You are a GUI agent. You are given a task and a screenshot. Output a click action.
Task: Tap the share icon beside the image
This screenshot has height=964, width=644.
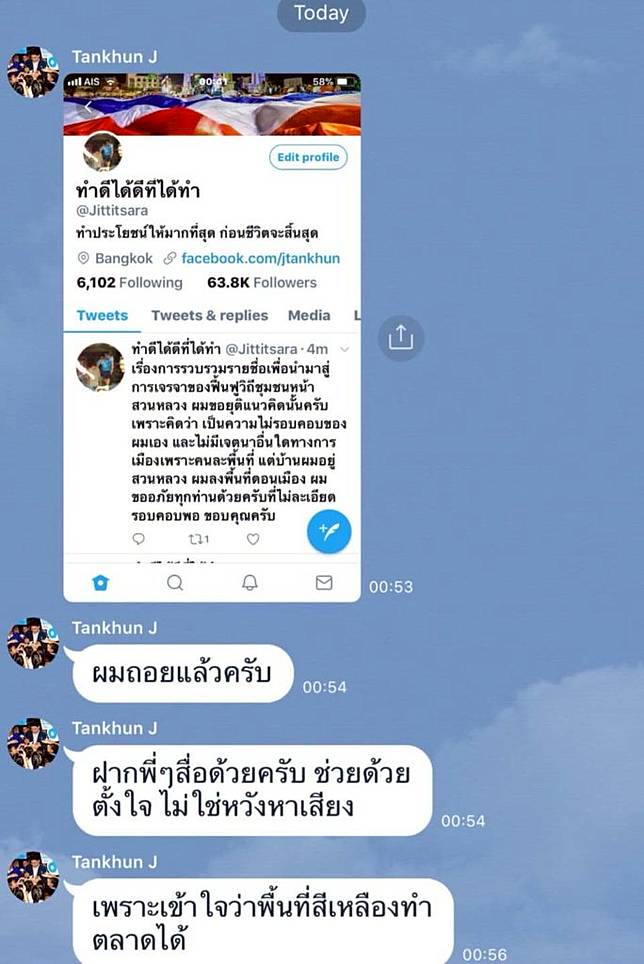(400, 338)
